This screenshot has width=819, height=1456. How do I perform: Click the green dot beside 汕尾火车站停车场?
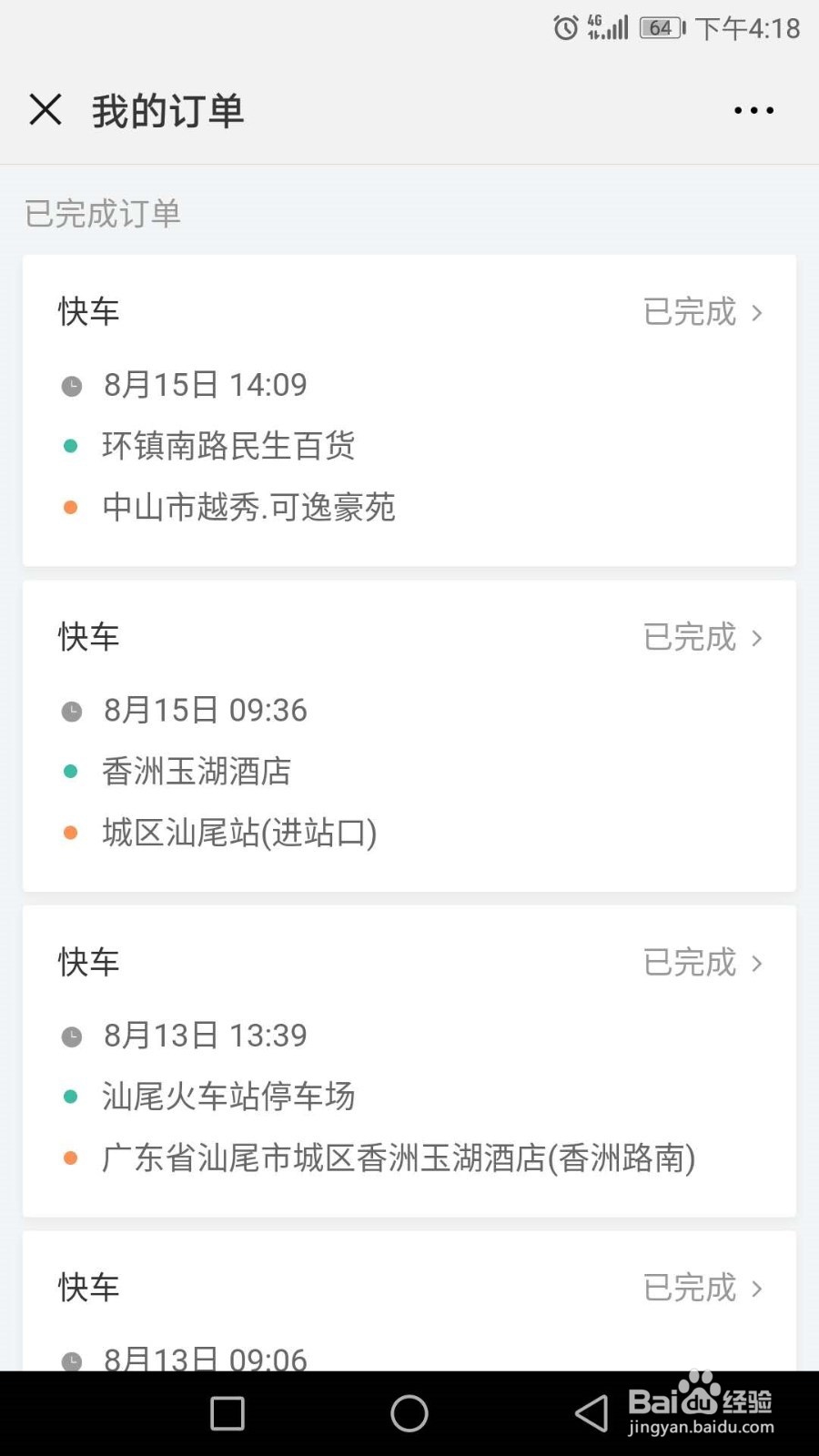[71, 1097]
